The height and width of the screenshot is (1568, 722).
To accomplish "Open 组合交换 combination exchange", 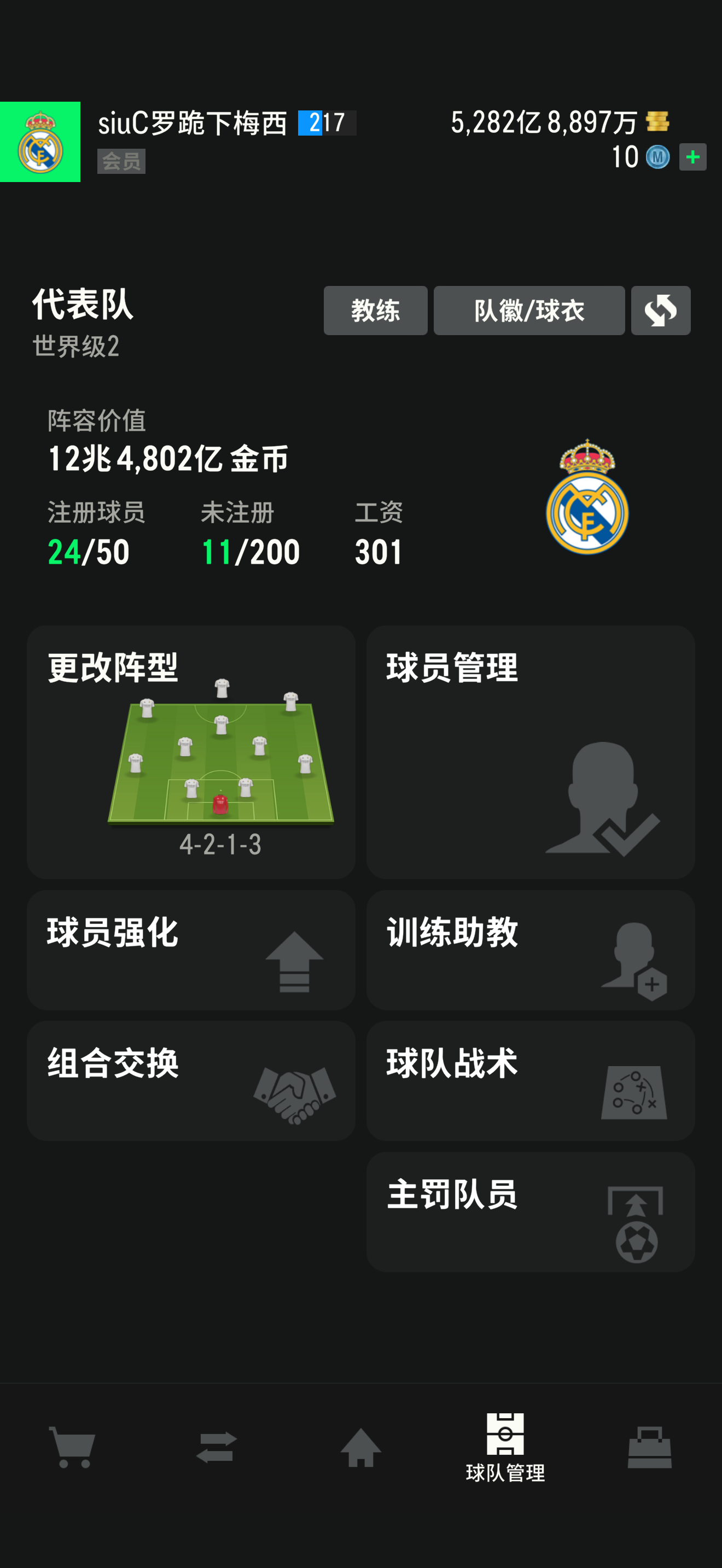I will tap(190, 1080).
